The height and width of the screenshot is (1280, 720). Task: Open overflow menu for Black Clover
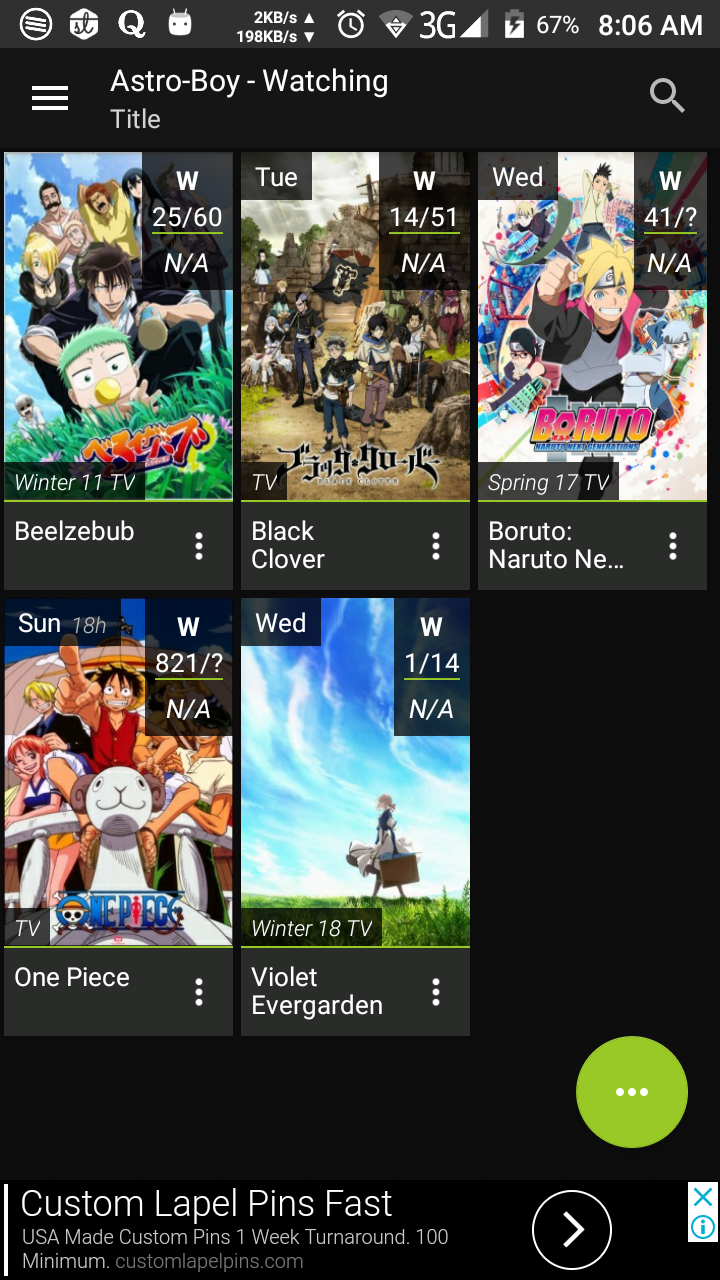click(x=436, y=546)
